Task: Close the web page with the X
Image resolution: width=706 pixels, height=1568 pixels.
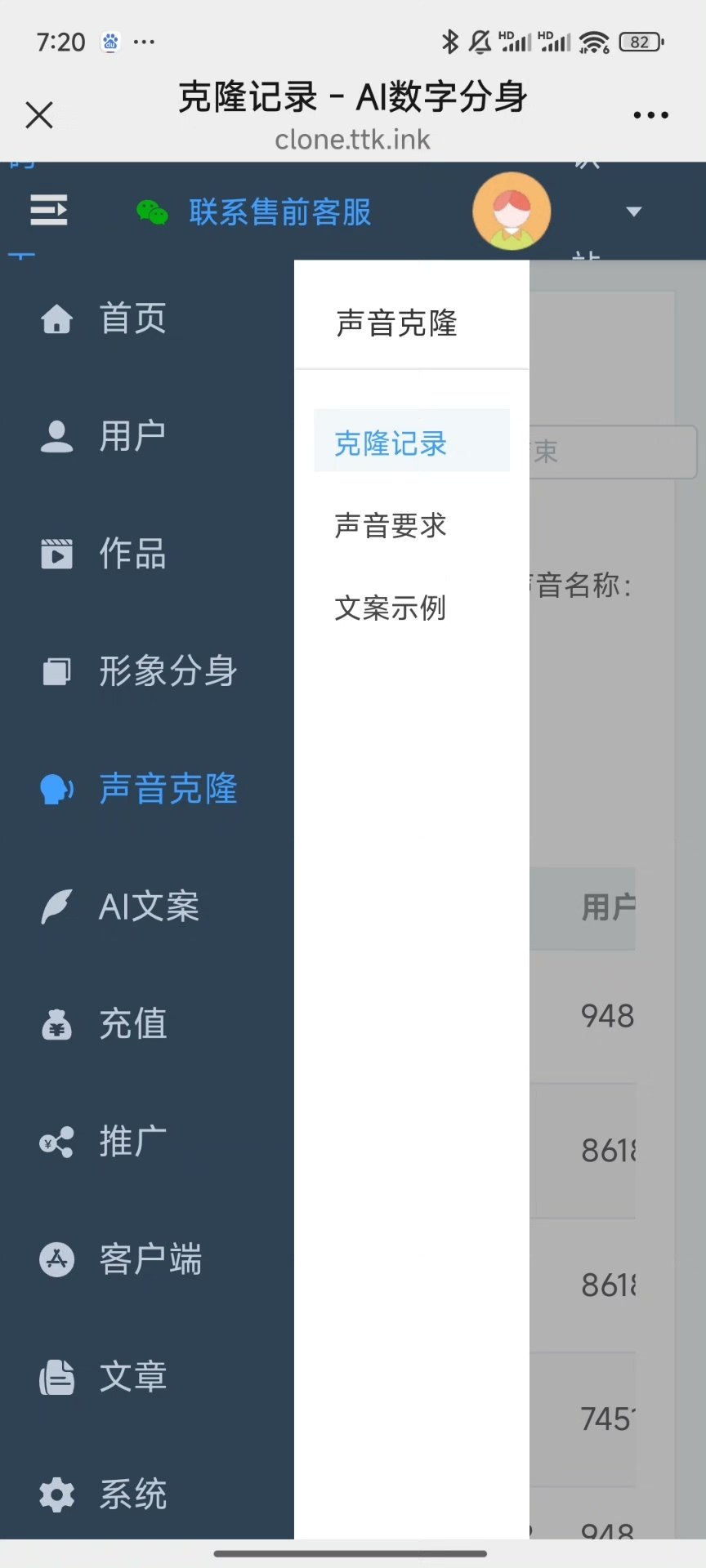Action: click(39, 115)
